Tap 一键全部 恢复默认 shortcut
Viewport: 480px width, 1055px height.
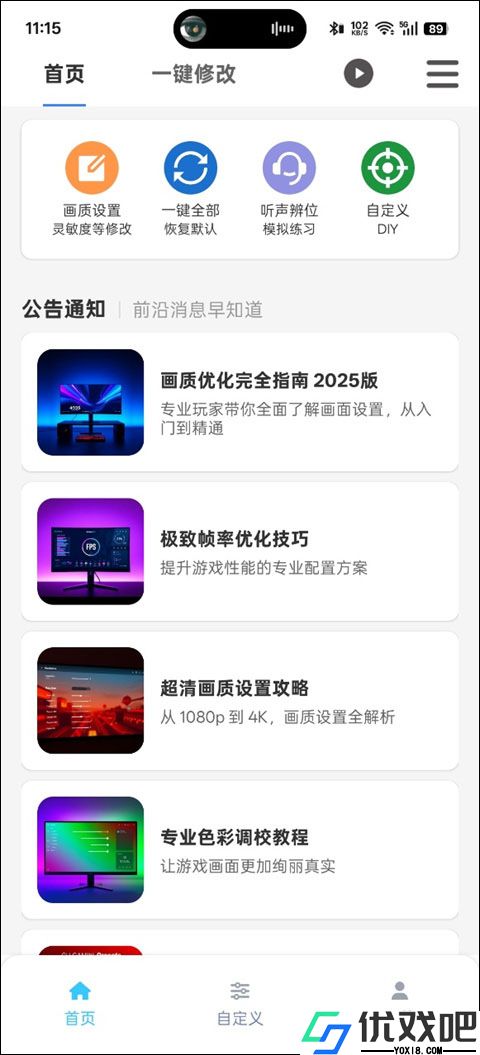[x=191, y=189]
